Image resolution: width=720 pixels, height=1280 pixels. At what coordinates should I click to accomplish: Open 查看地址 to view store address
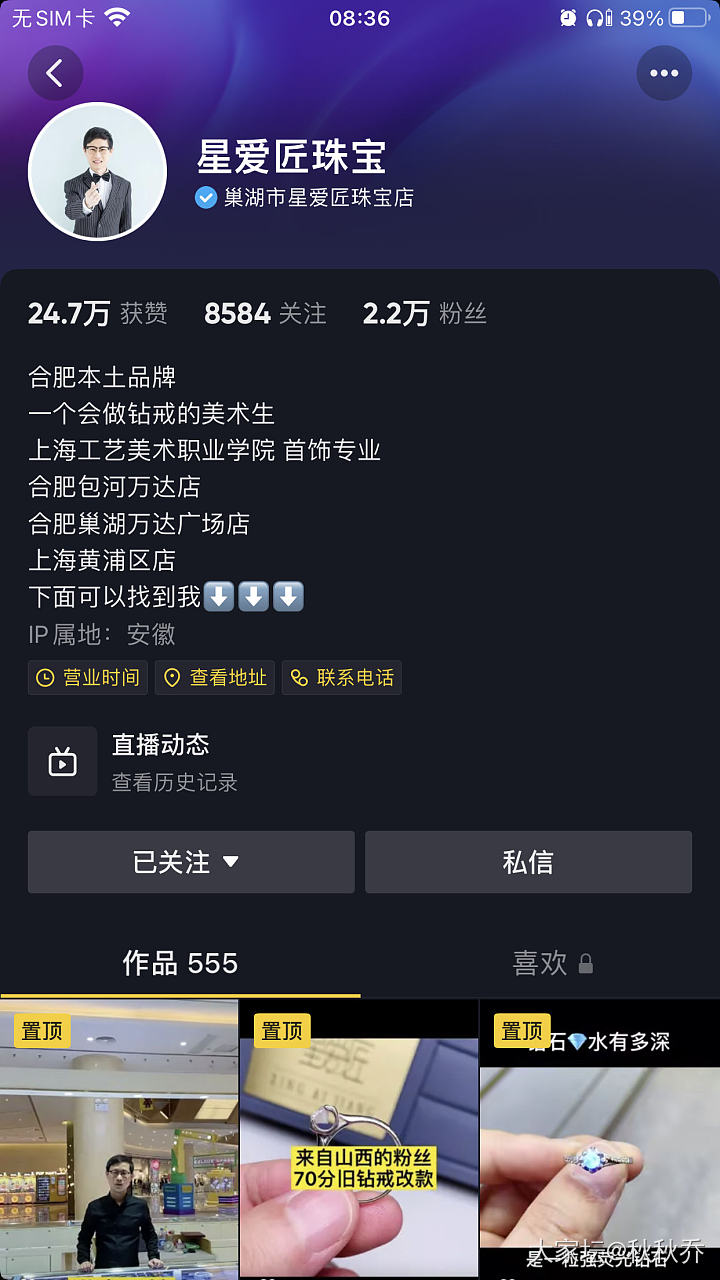[215, 678]
